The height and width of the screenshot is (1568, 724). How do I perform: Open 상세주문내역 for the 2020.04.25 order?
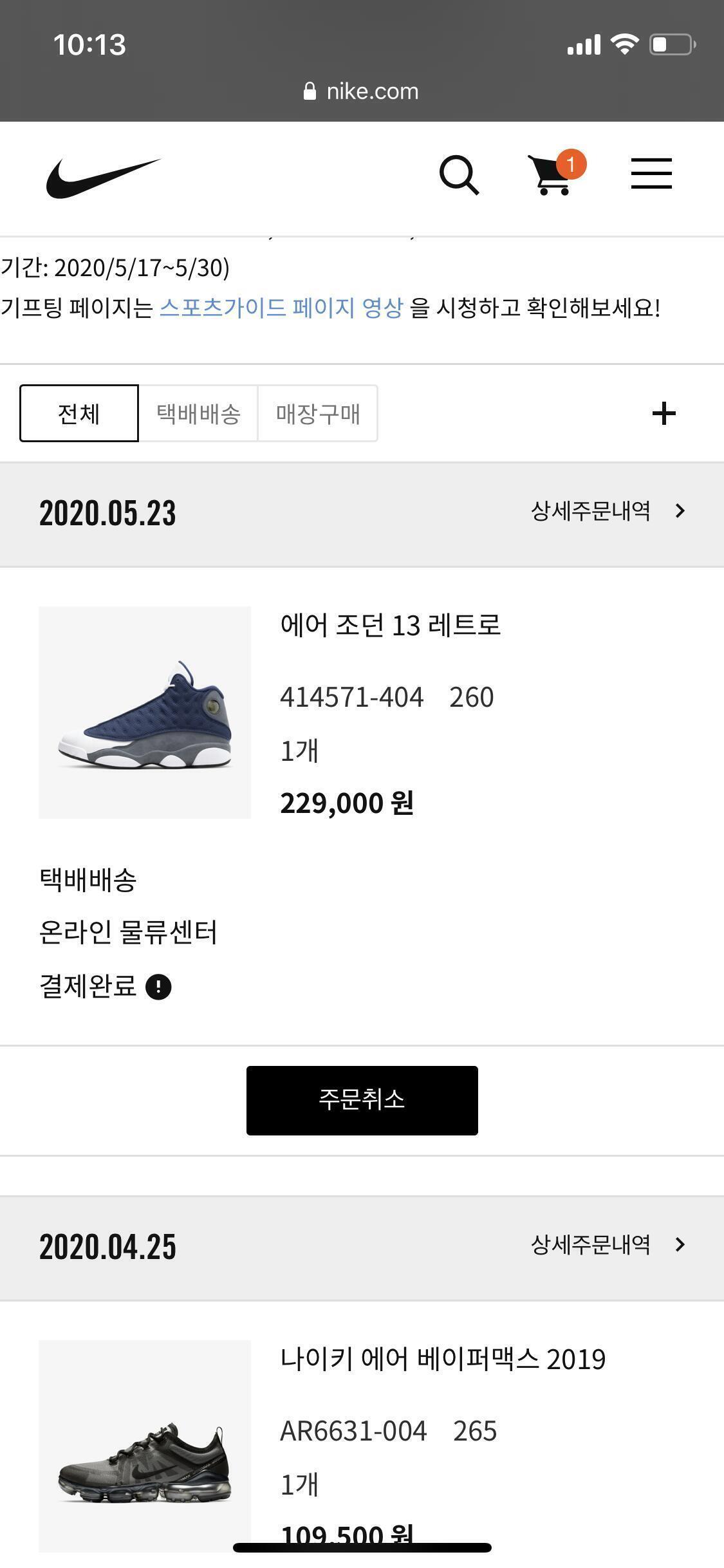[x=608, y=1245]
